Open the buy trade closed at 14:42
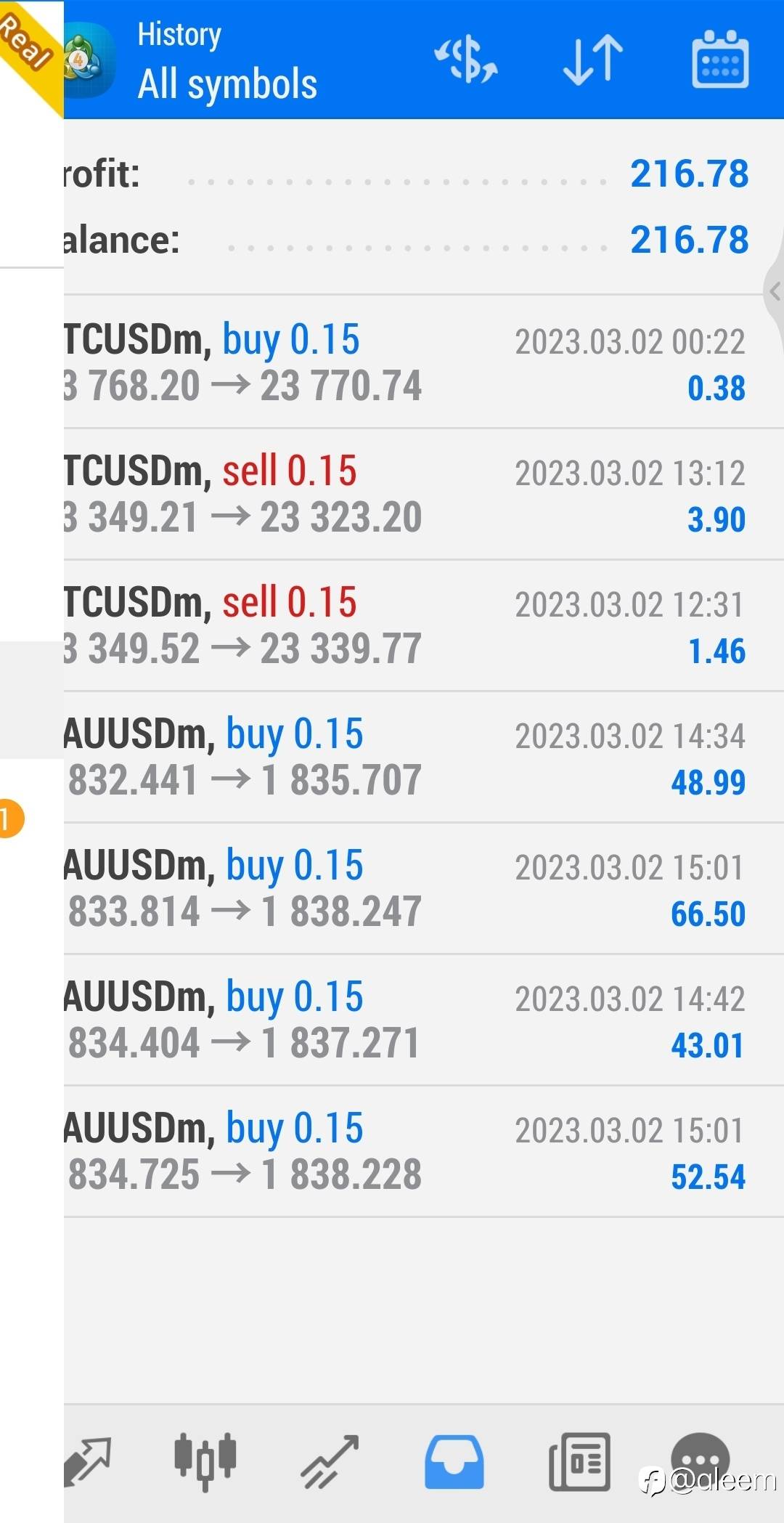Viewport: 784px width, 1523px height. click(x=424, y=1020)
